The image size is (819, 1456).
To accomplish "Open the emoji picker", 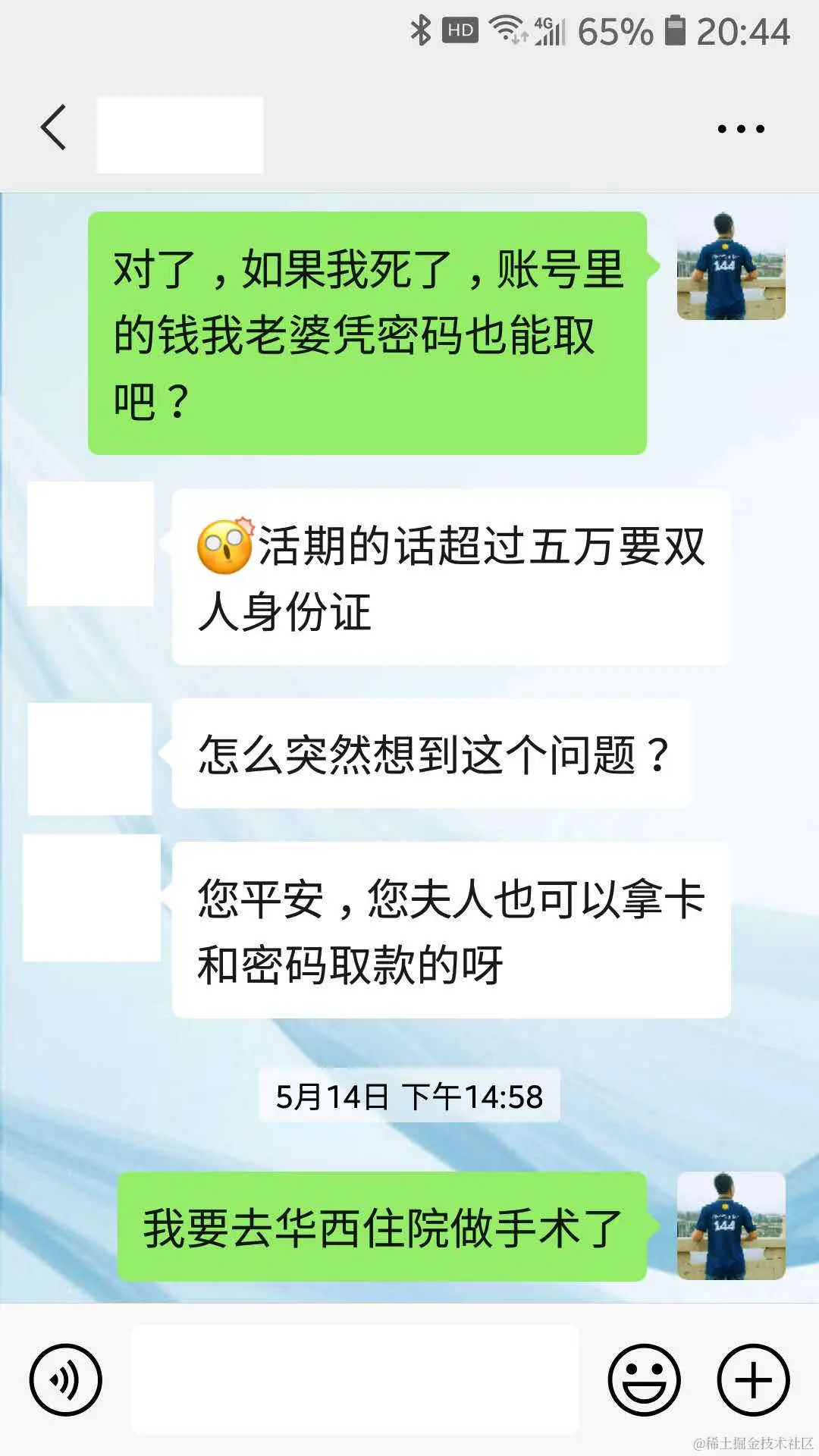I will point(644,1379).
